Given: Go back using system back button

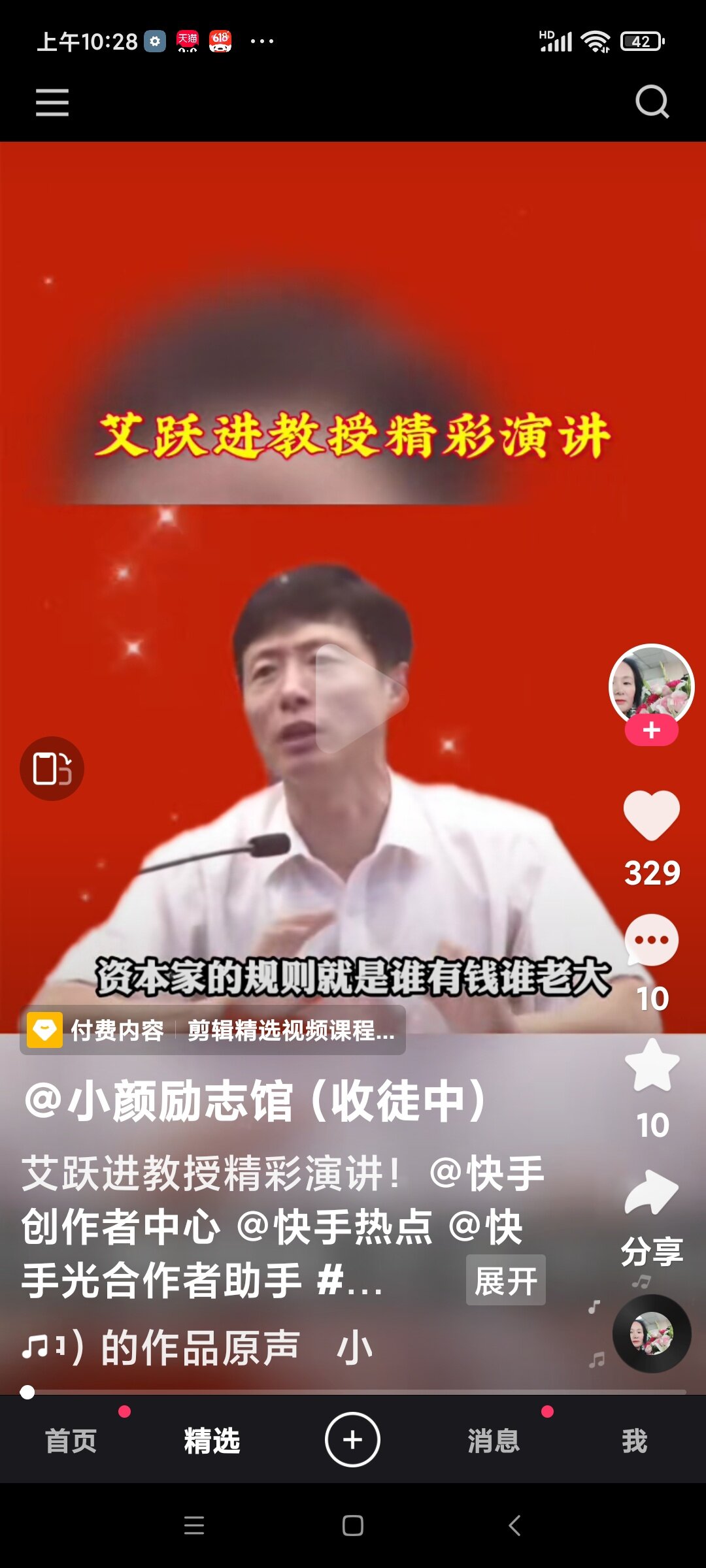Looking at the screenshot, I should click(x=514, y=1526).
